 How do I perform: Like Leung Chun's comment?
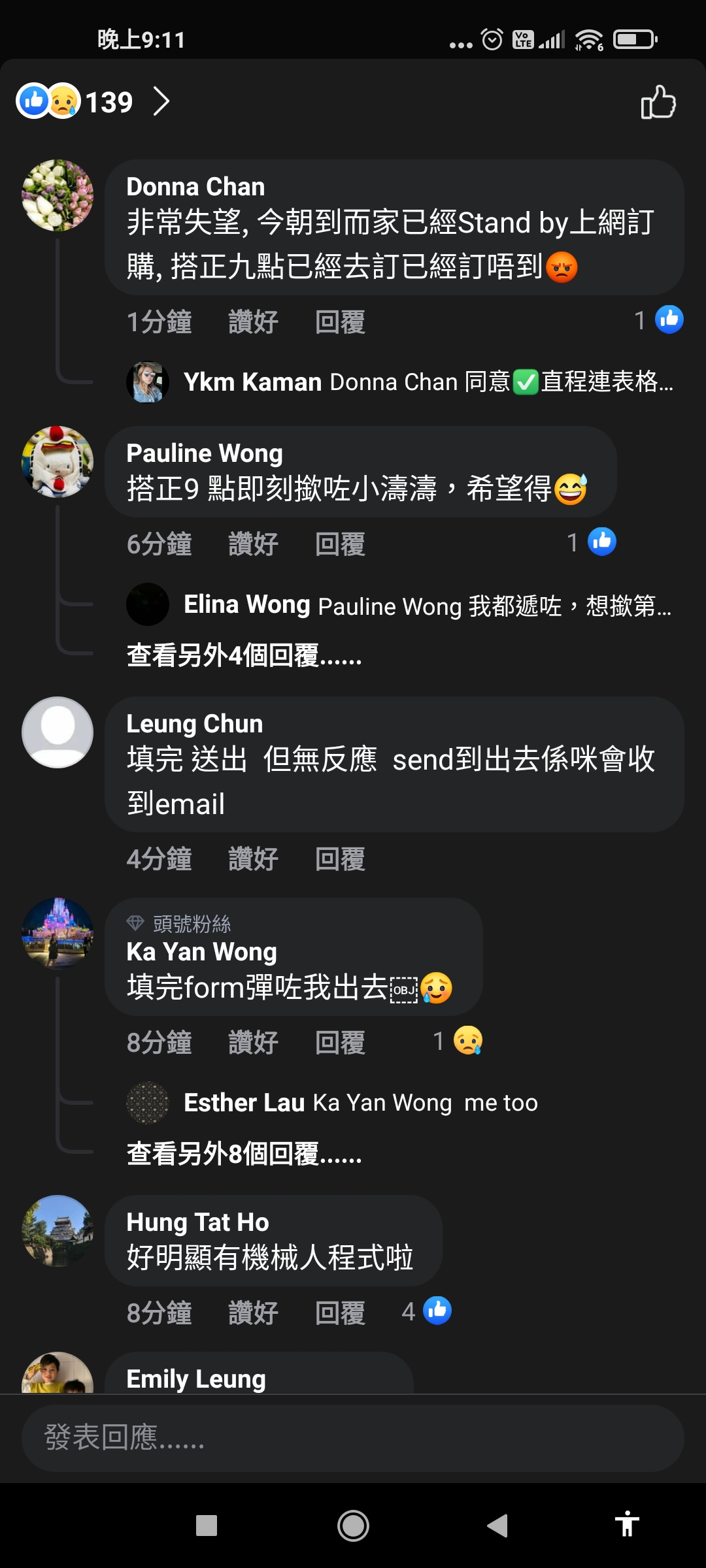click(253, 859)
